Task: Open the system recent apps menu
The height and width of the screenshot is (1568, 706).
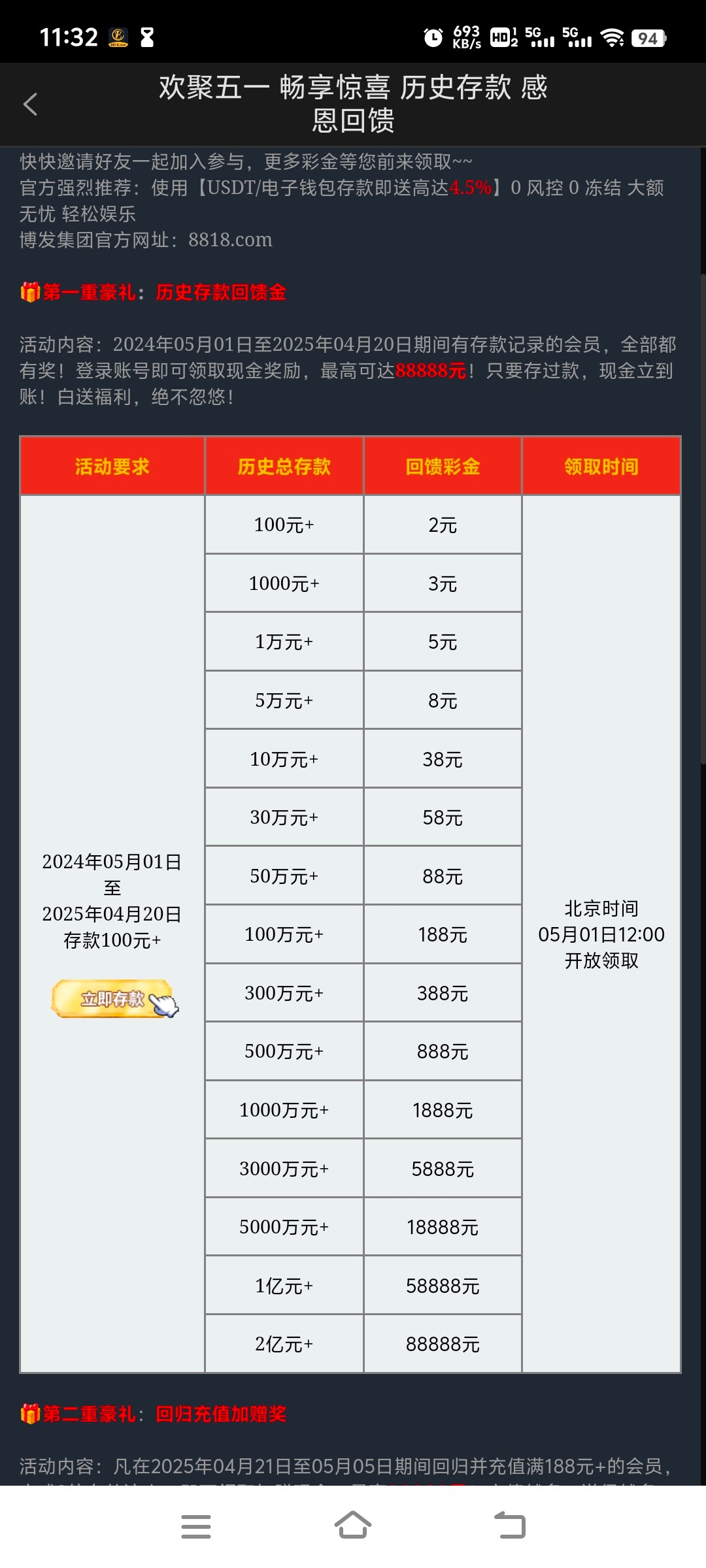Action: click(x=195, y=1526)
